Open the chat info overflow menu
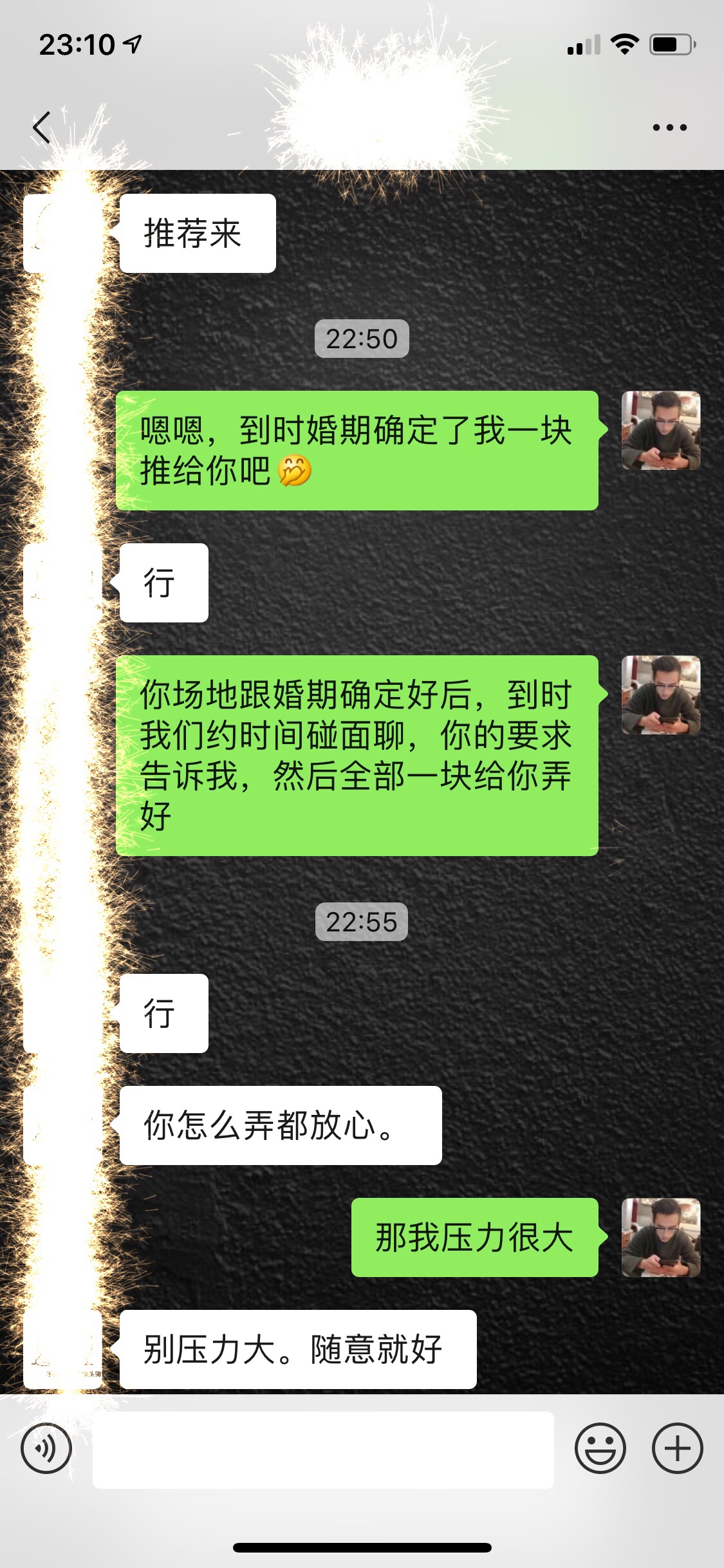 pos(669,127)
